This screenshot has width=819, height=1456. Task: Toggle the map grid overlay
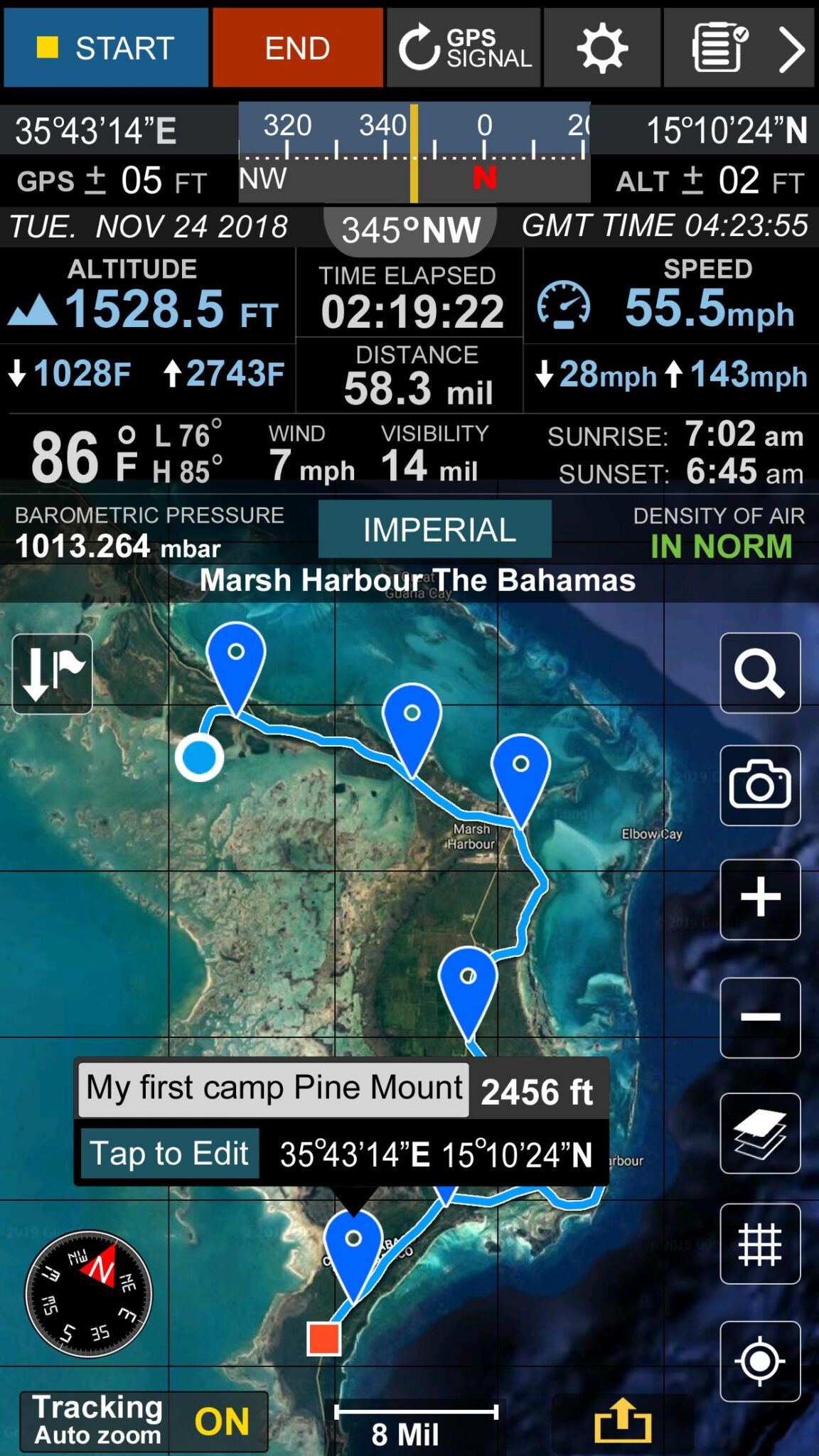click(760, 1243)
